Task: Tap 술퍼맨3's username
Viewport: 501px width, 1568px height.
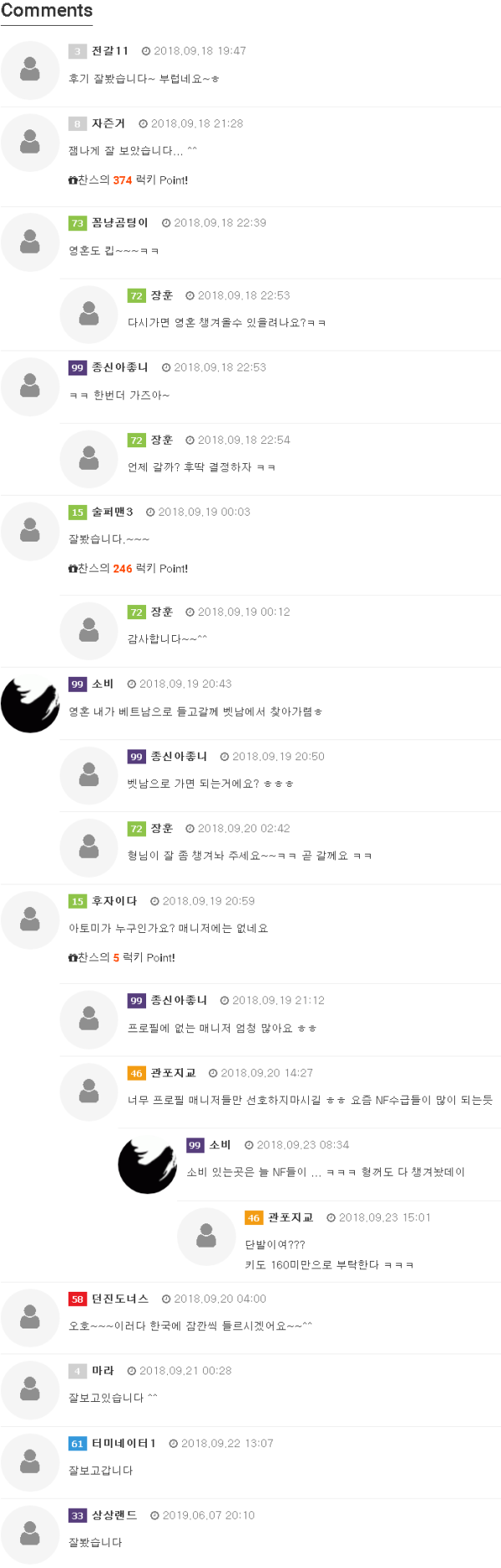Action: tap(112, 512)
